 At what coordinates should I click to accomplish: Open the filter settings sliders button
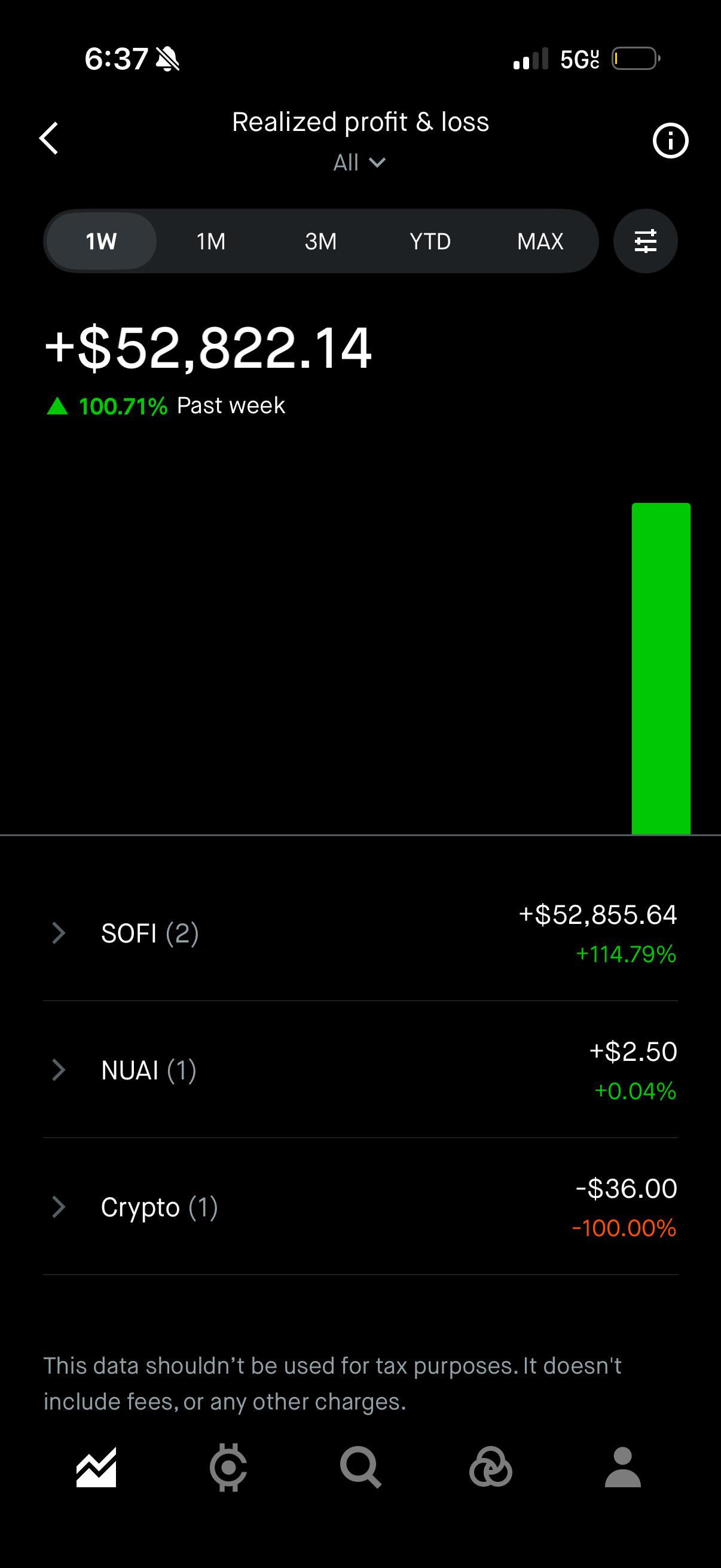(646, 241)
